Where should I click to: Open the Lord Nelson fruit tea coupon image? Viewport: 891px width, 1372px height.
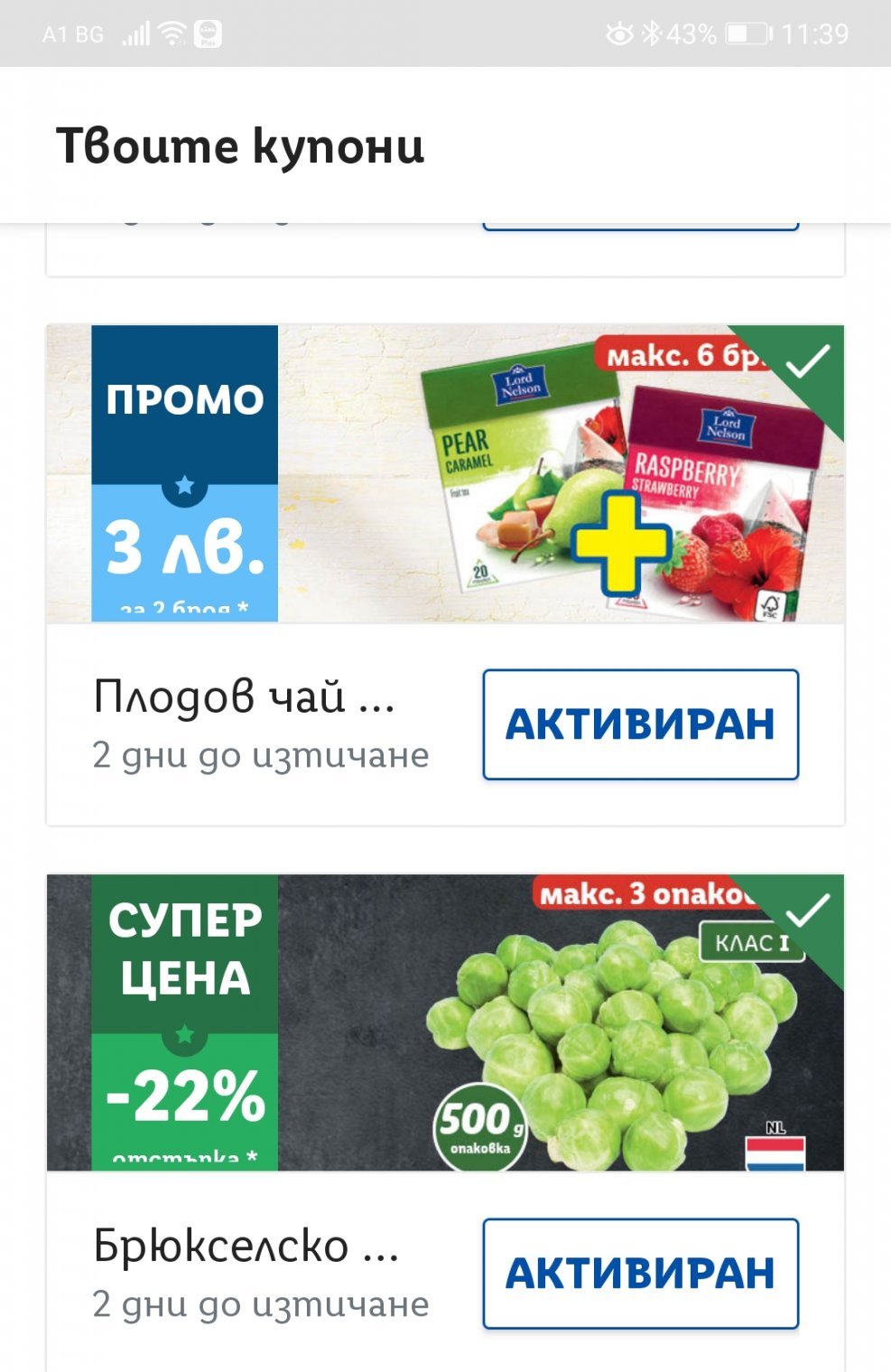[x=445, y=473]
